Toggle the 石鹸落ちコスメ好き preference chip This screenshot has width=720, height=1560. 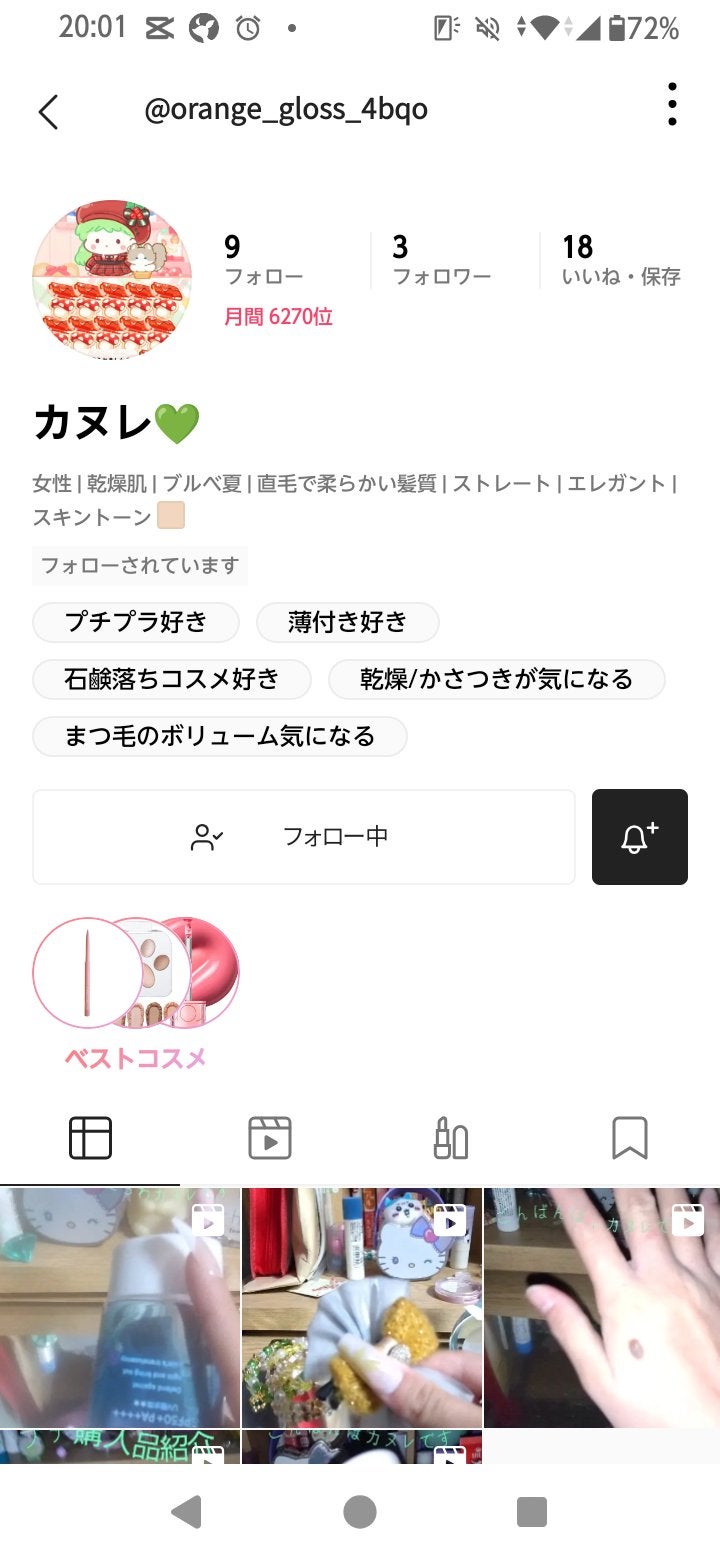[x=172, y=679]
